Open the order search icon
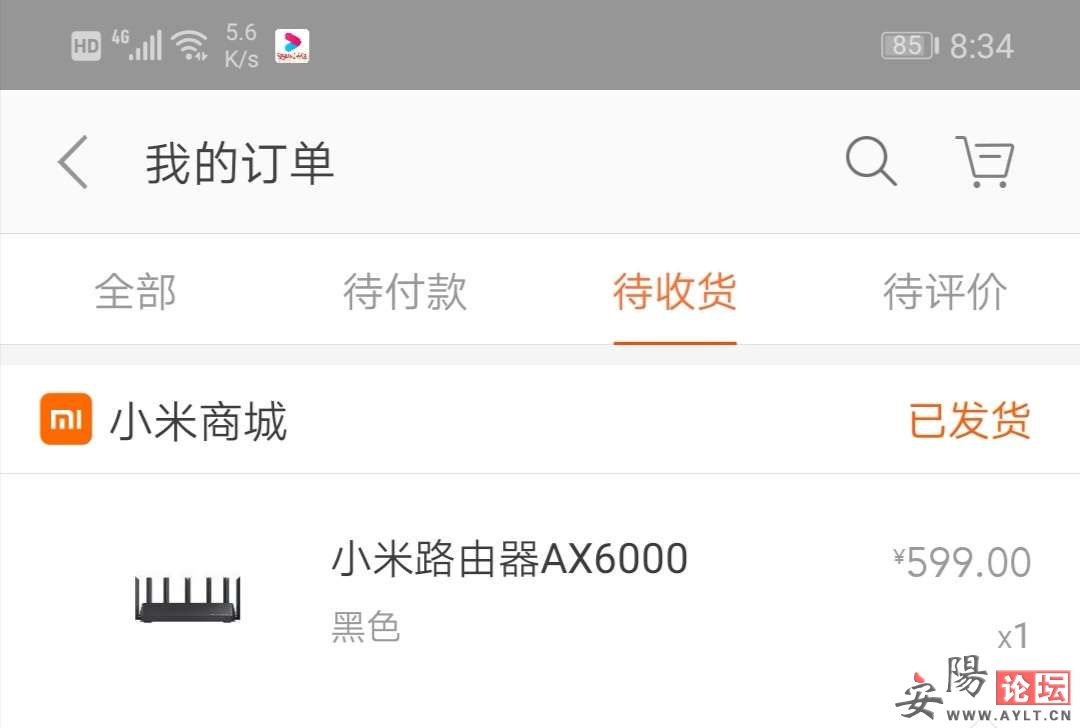This screenshot has height=728, width=1080. [x=870, y=161]
